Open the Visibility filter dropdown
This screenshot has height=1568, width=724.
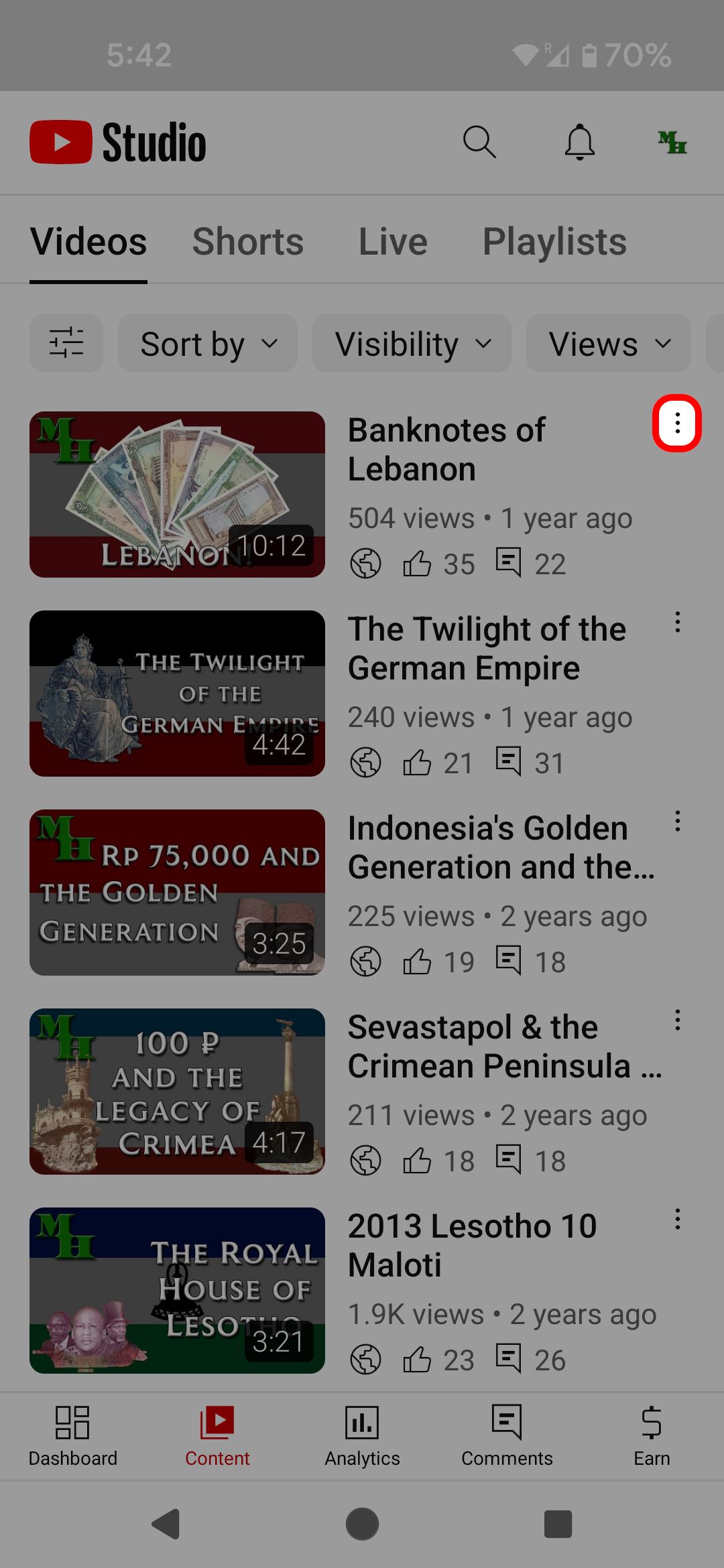411,343
